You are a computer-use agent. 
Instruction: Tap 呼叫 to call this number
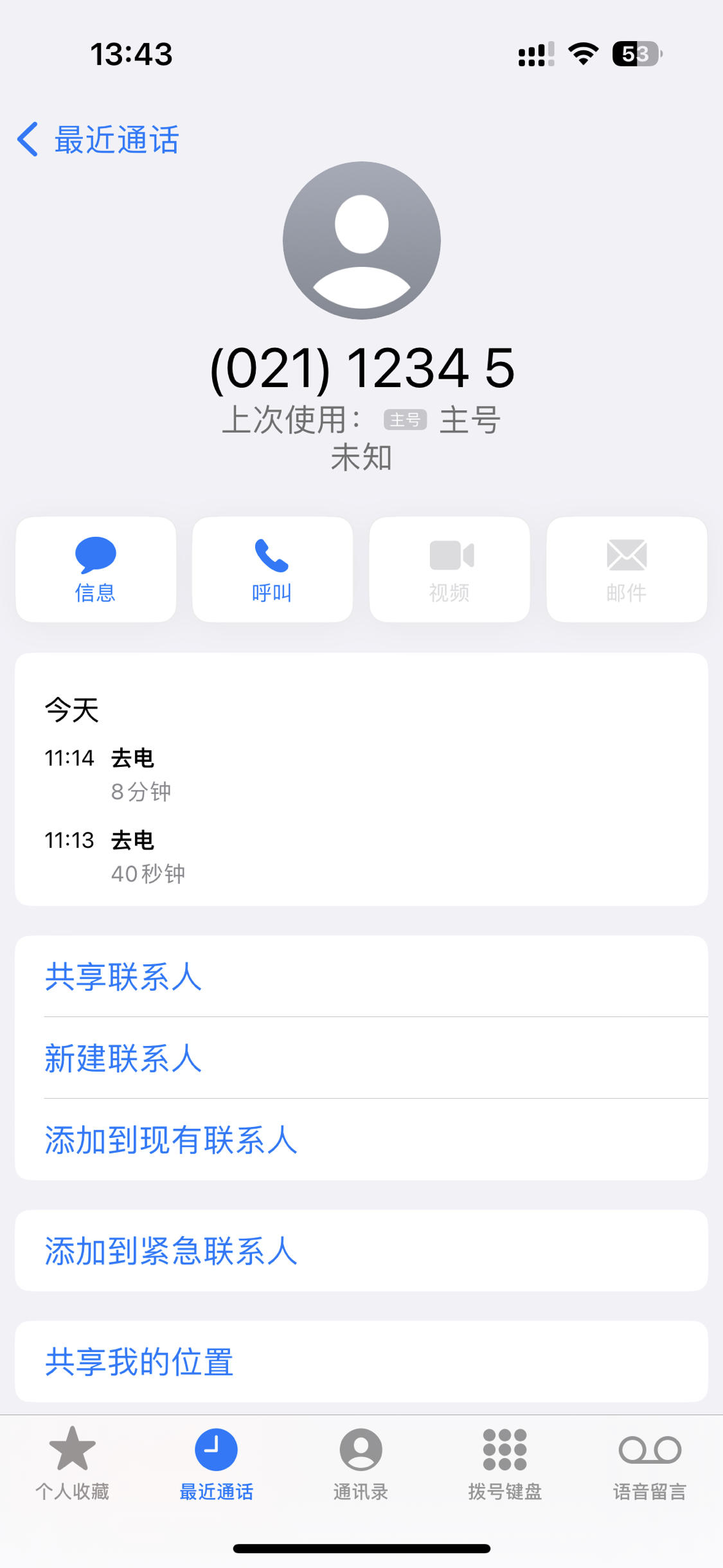tap(272, 570)
